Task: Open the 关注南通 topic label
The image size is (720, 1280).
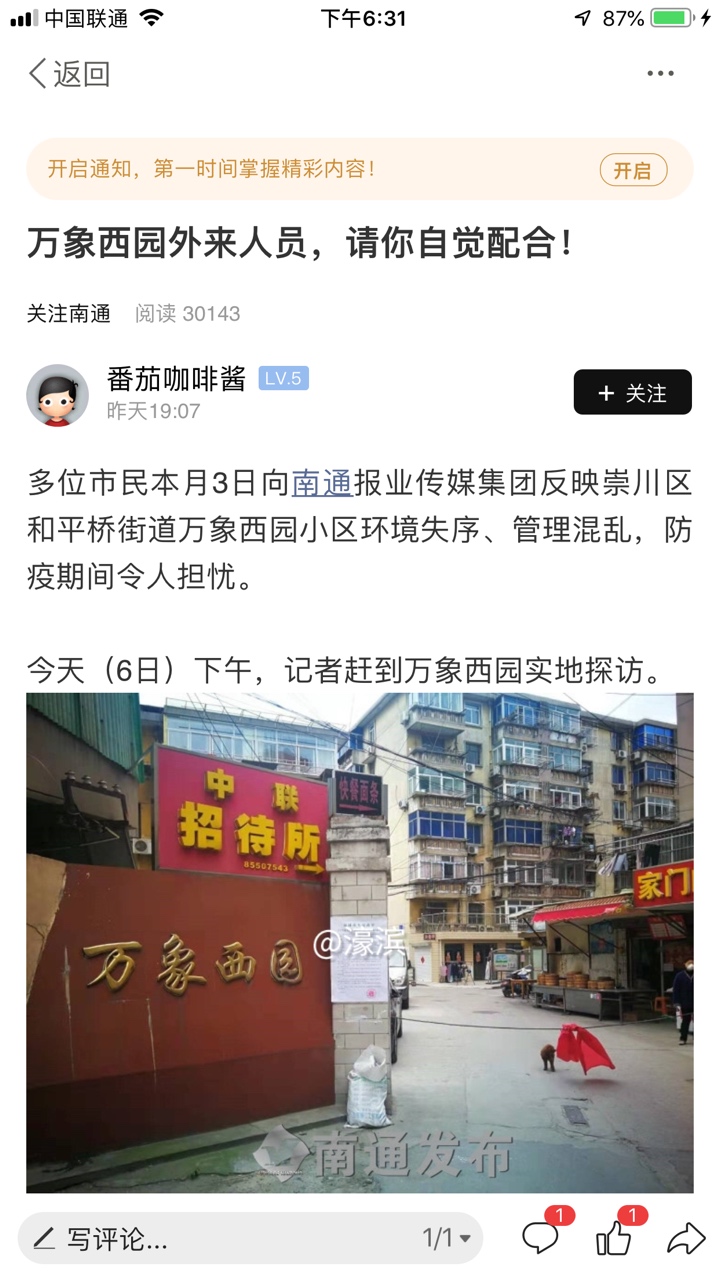Action: [68, 314]
